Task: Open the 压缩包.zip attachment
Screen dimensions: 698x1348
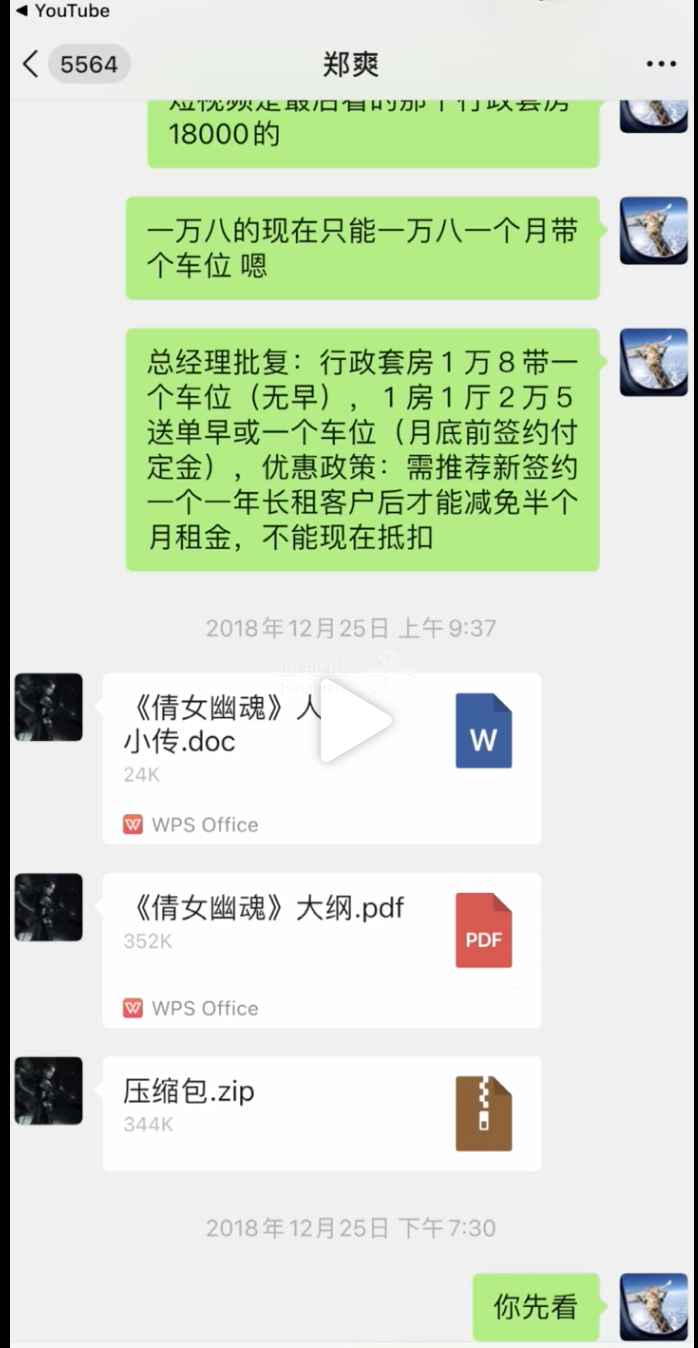Action: 321,1113
